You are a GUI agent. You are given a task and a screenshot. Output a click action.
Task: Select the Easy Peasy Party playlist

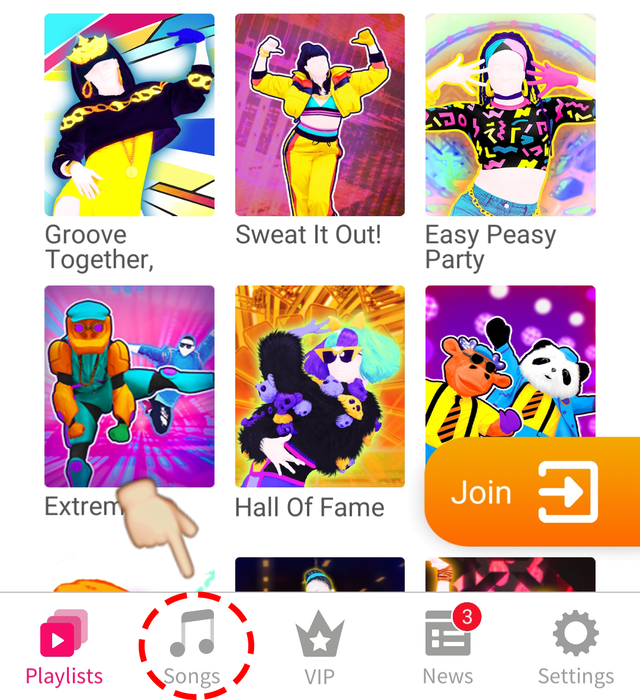pyautogui.click(x=510, y=115)
